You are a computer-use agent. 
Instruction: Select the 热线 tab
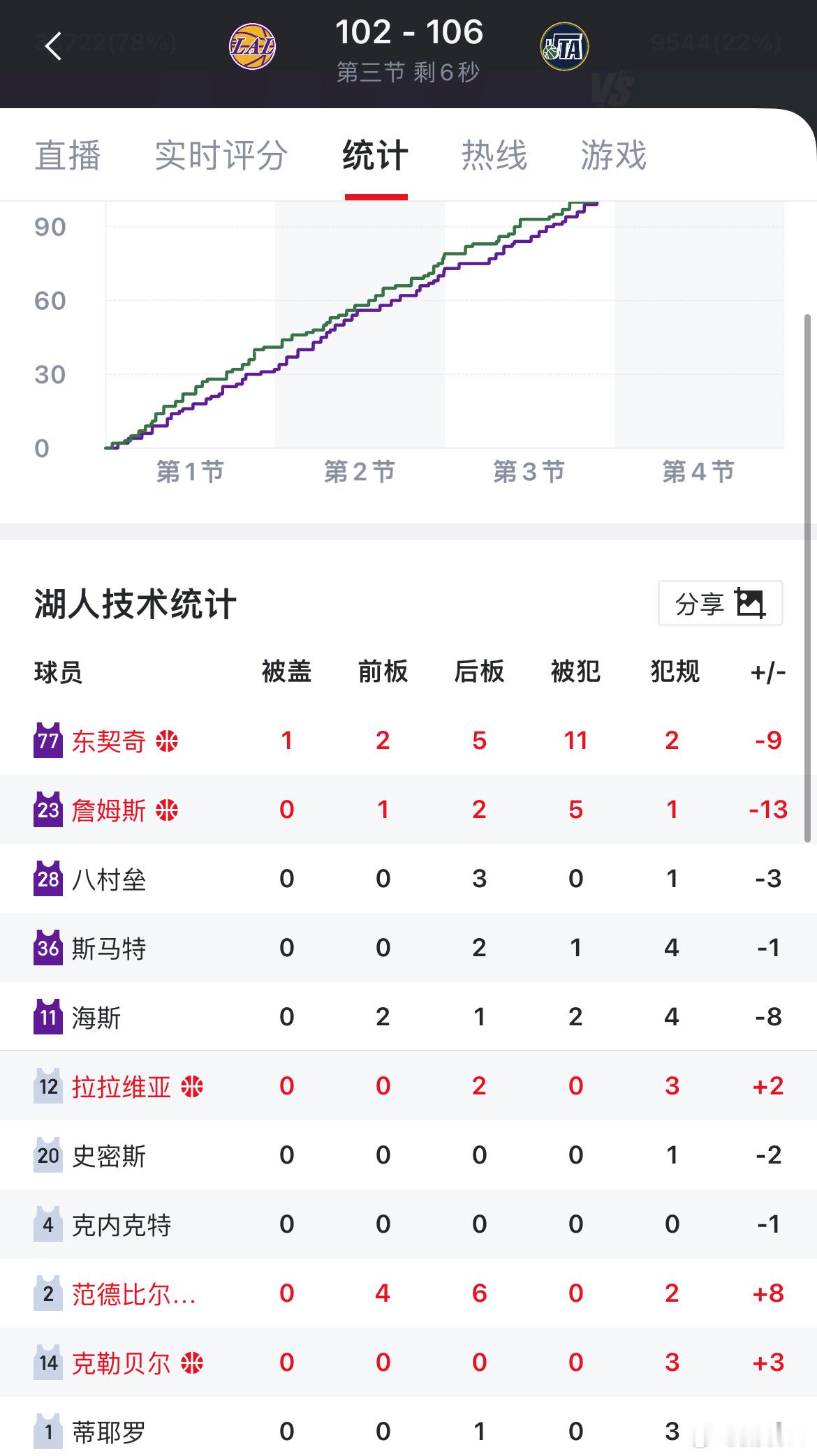(494, 155)
